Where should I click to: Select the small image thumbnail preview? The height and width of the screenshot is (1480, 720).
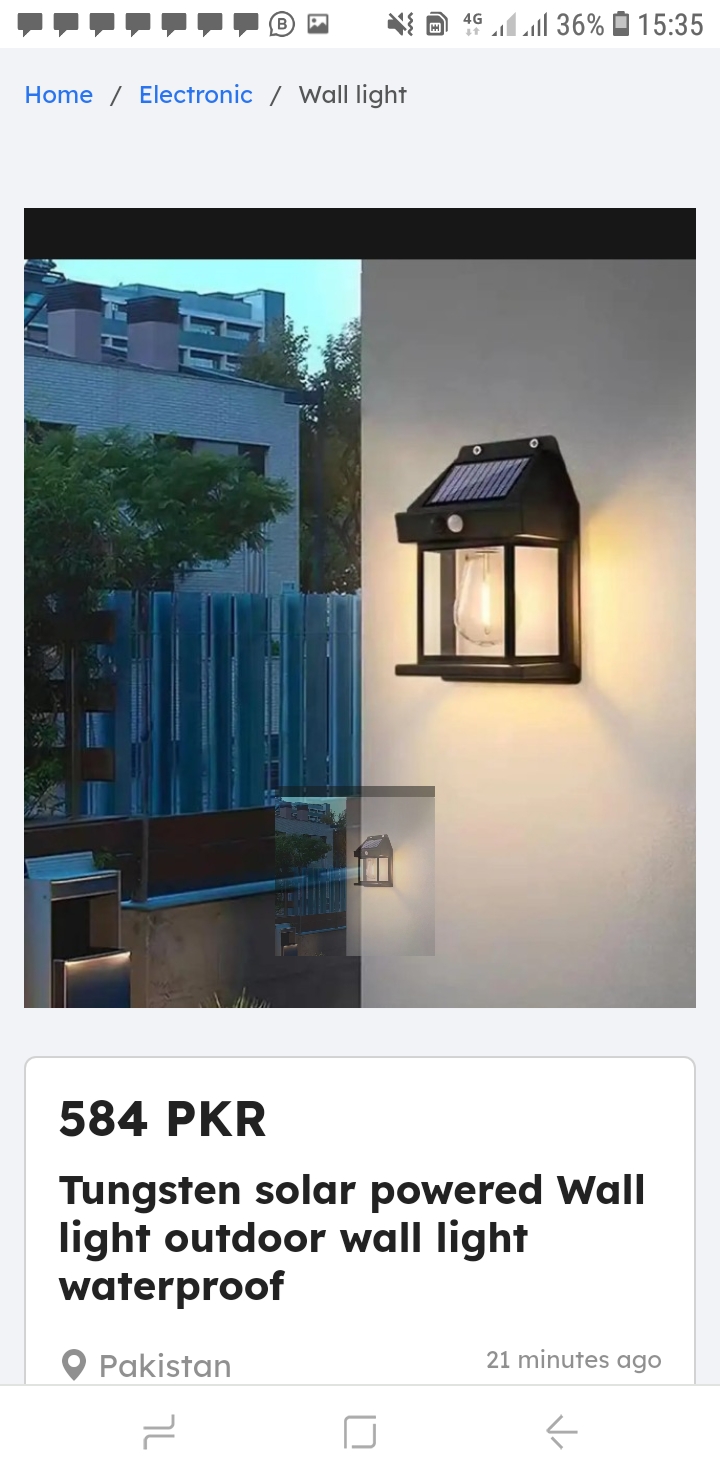[354, 871]
